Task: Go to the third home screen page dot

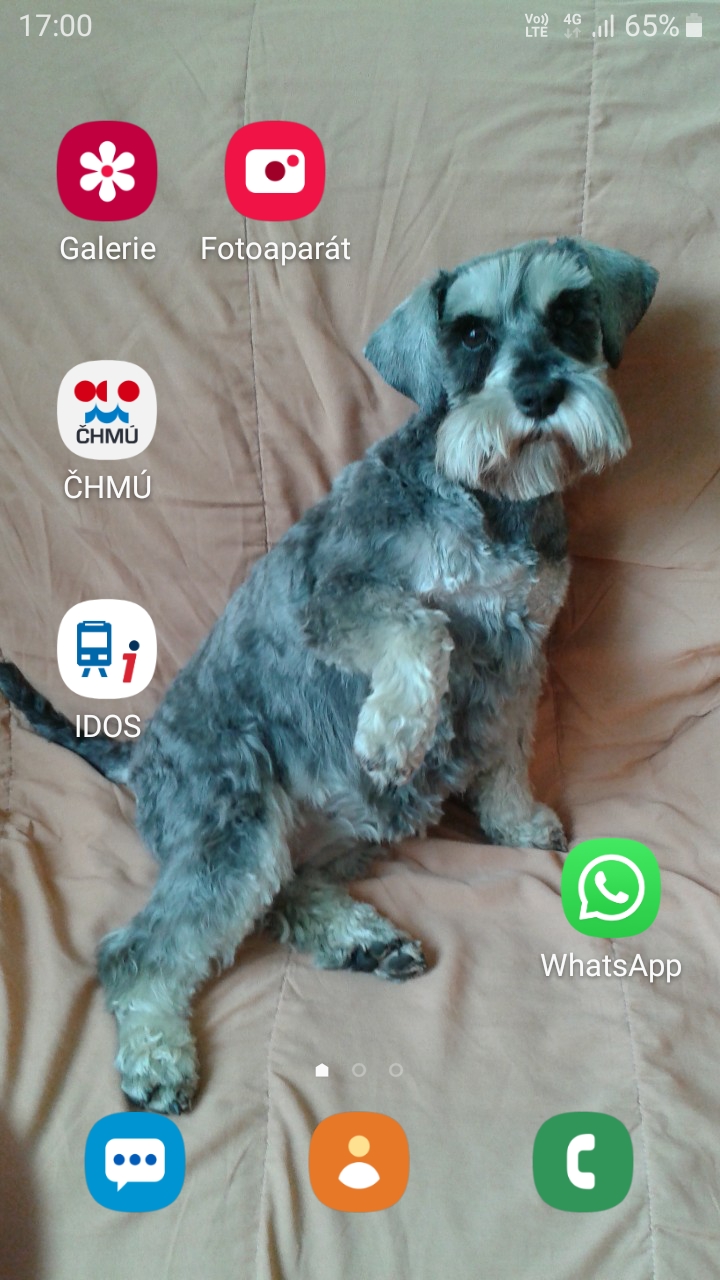Action: (396, 1070)
